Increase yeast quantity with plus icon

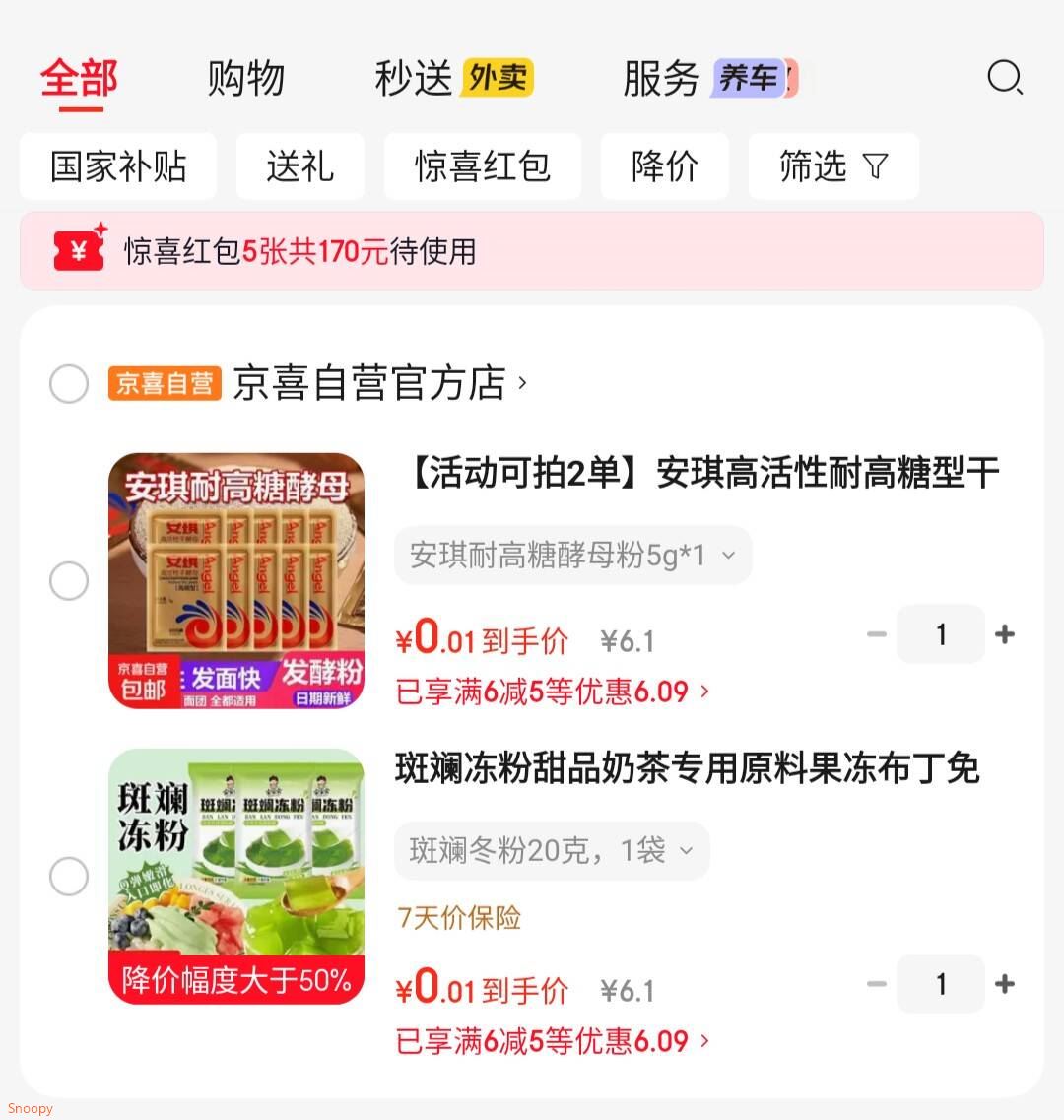tap(1005, 634)
